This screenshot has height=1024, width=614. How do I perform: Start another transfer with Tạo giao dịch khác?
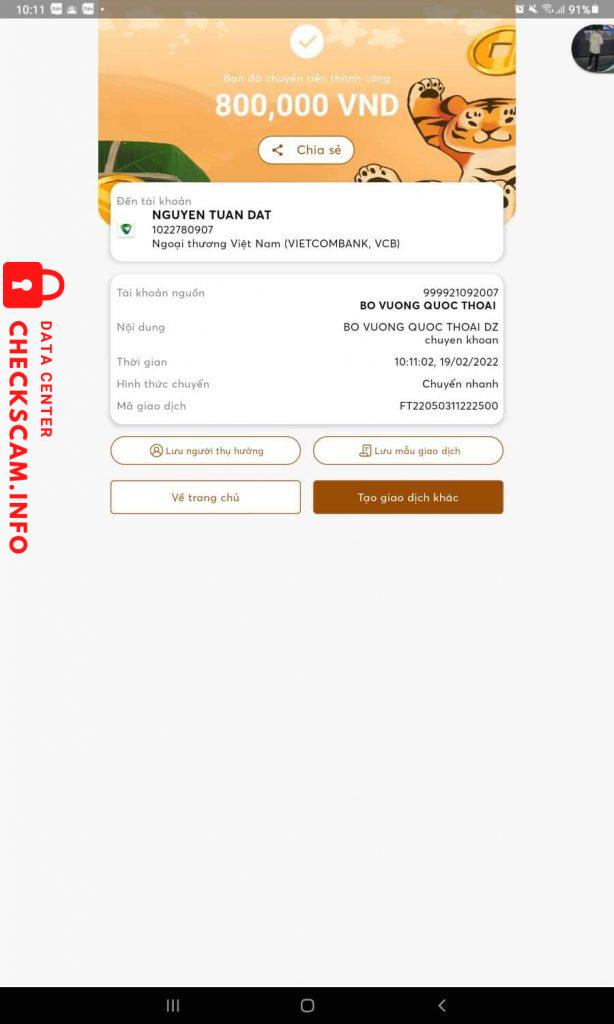click(x=408, y=497)
